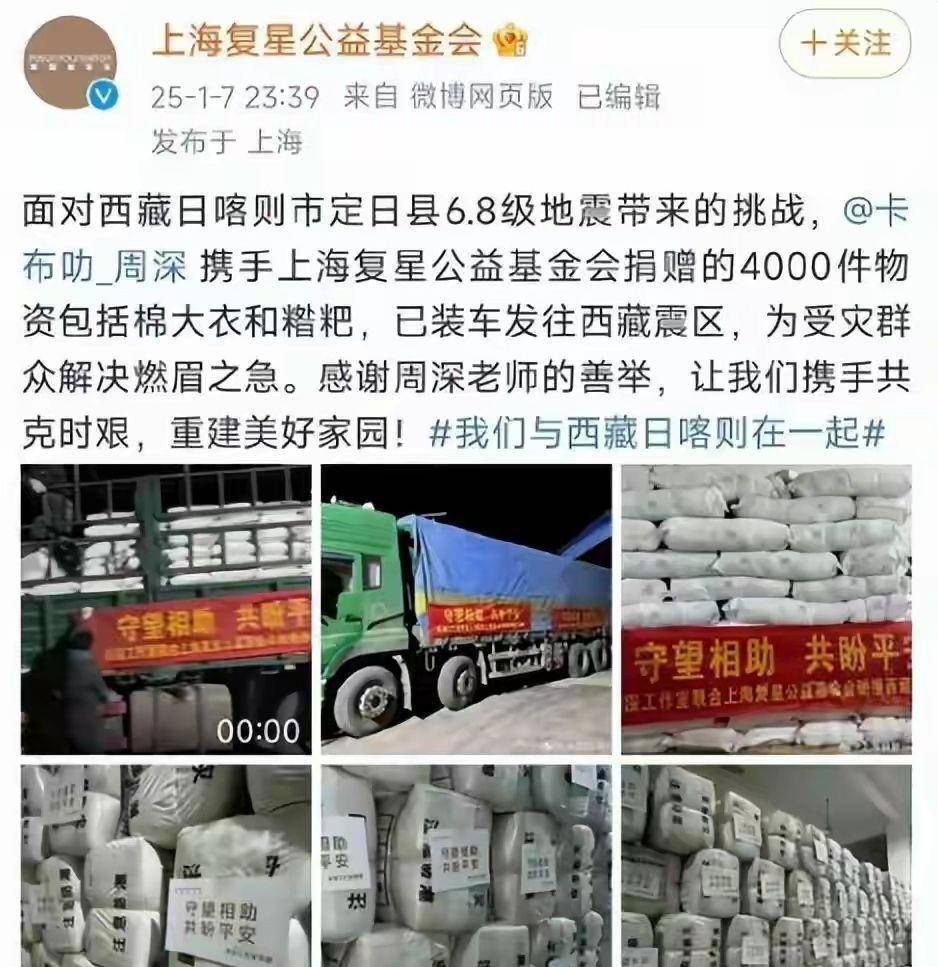The width and height of the screenshot is (938, 967).
Task: Open the 上海复星公益基金会 account name
Action: (x=317, y=40)
